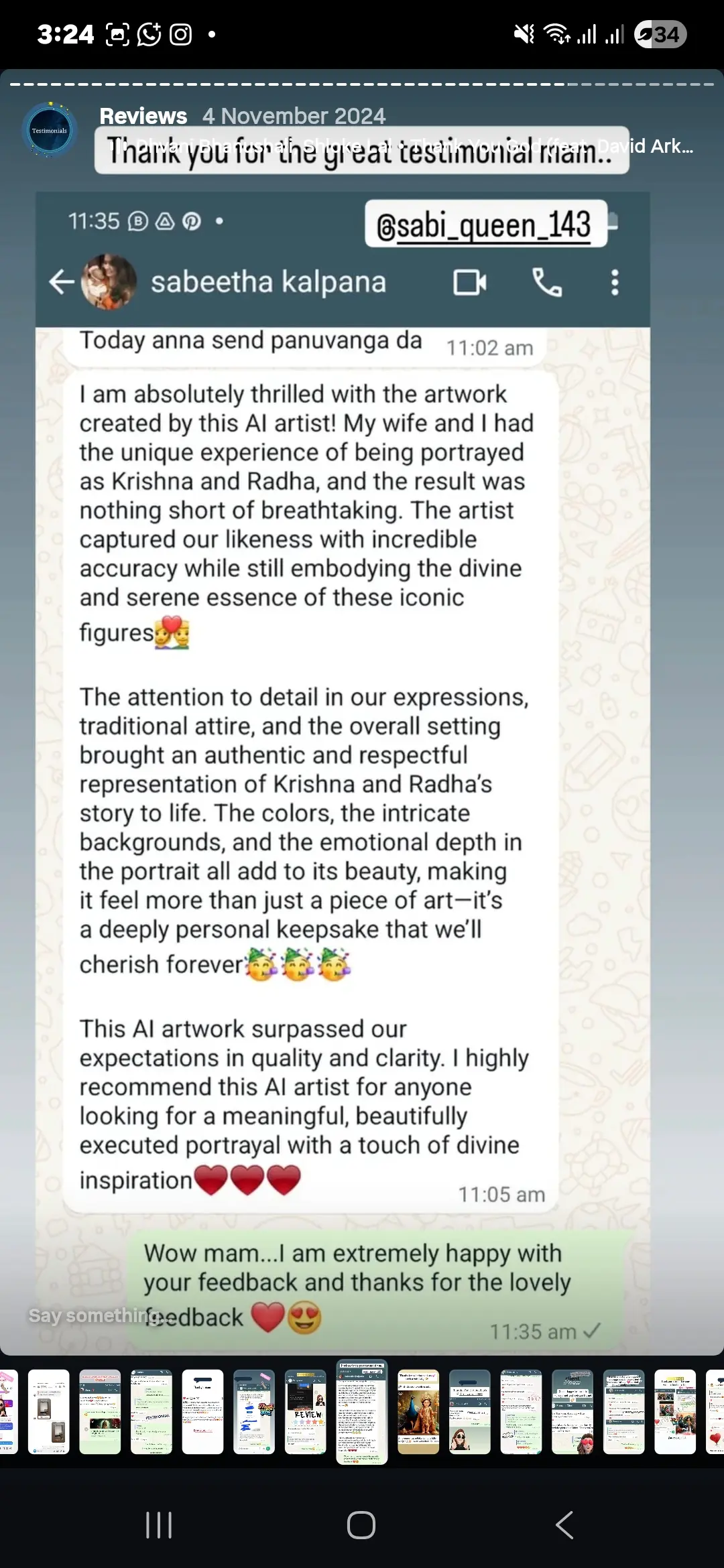Open the @sabi_queen_143 mention sticker

[x=485, y=224]
